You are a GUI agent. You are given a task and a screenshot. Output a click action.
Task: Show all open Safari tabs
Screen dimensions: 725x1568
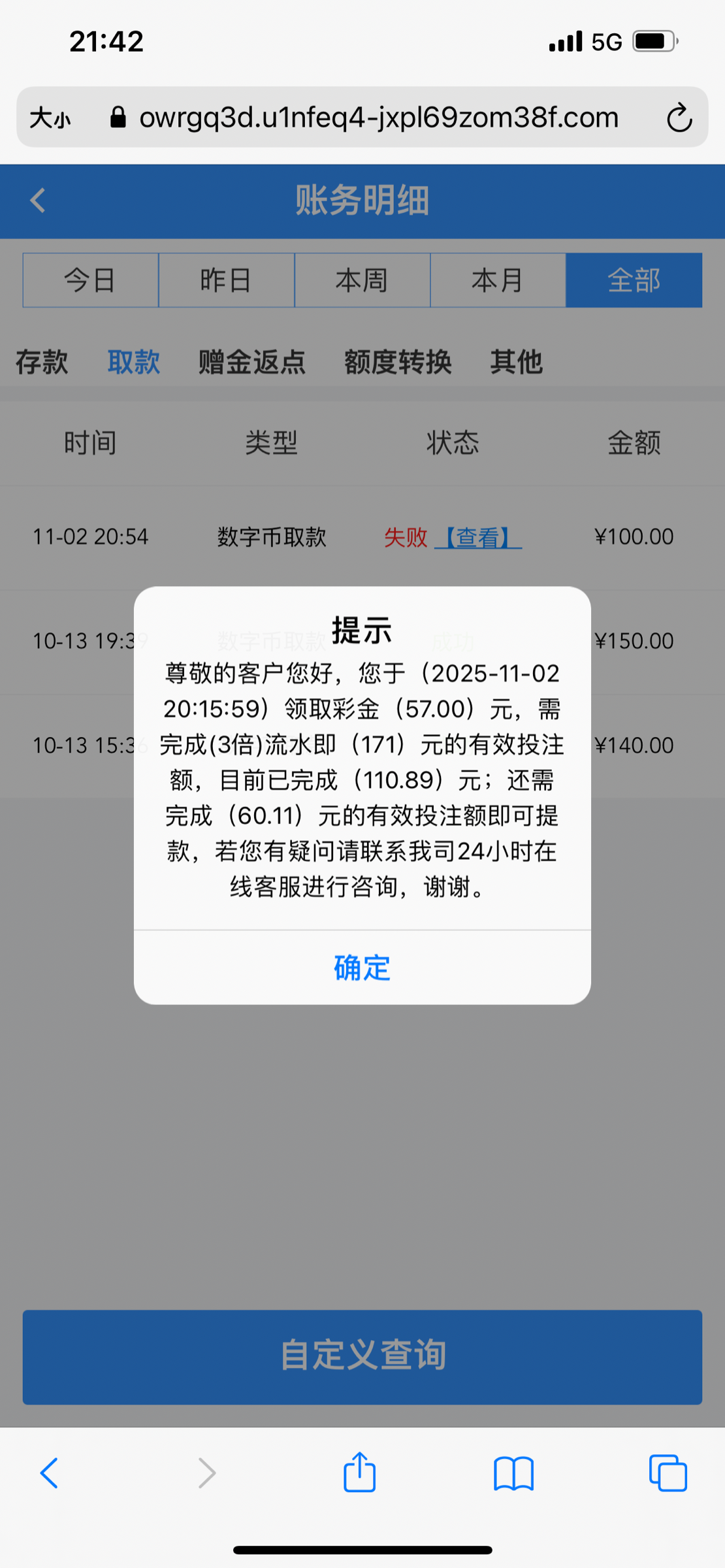[668, 1473]
